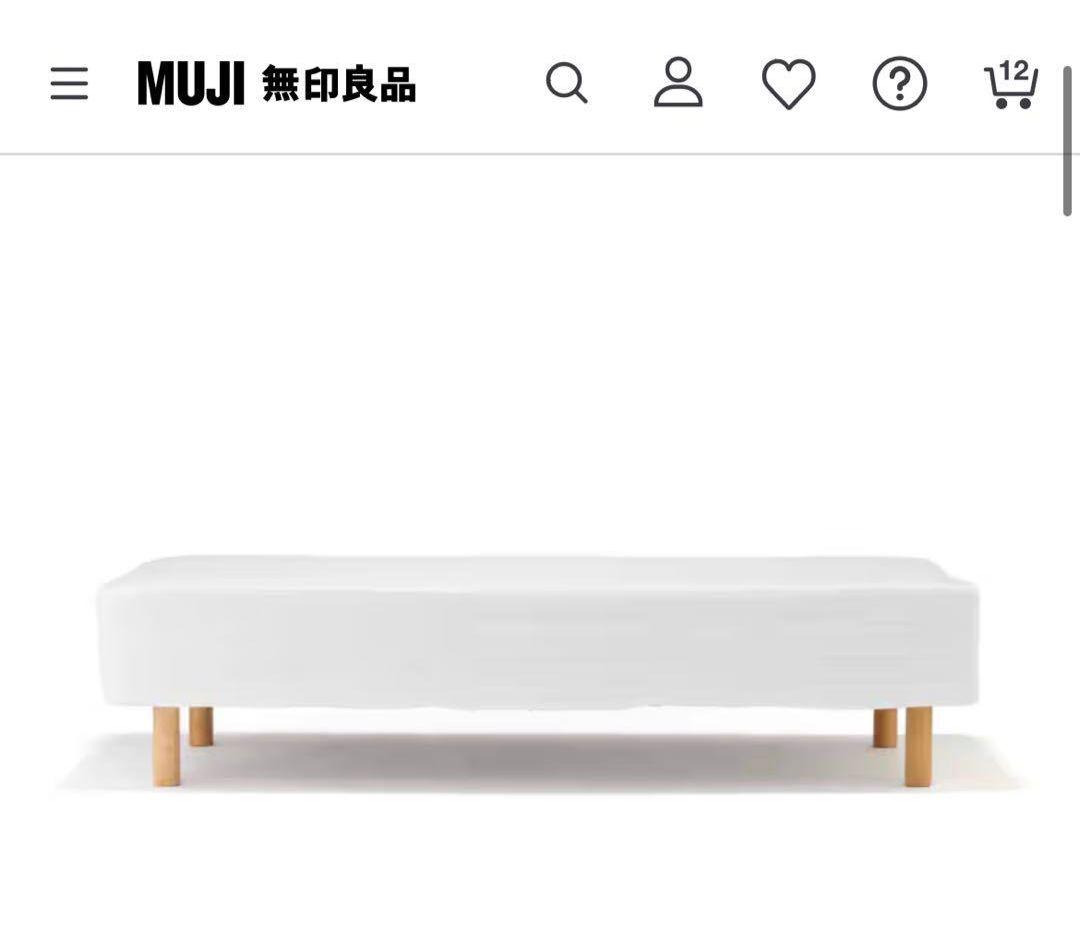This screenshot has width=1080, height=935.
Task: Open the account profile icon
Action: click(x=678, y=84)
